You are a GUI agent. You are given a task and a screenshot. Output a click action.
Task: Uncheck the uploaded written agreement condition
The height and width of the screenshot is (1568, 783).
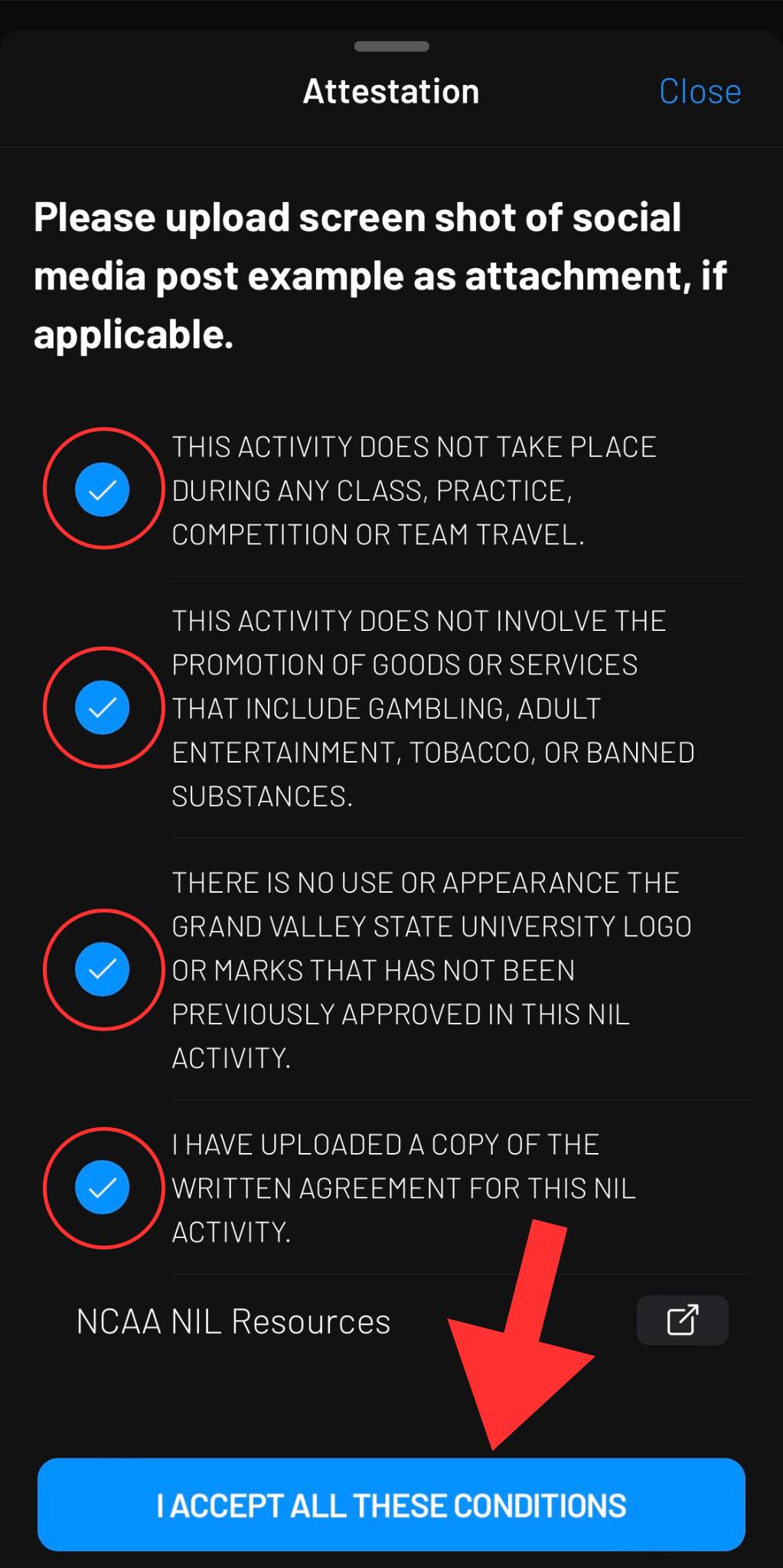(103, 1187)
